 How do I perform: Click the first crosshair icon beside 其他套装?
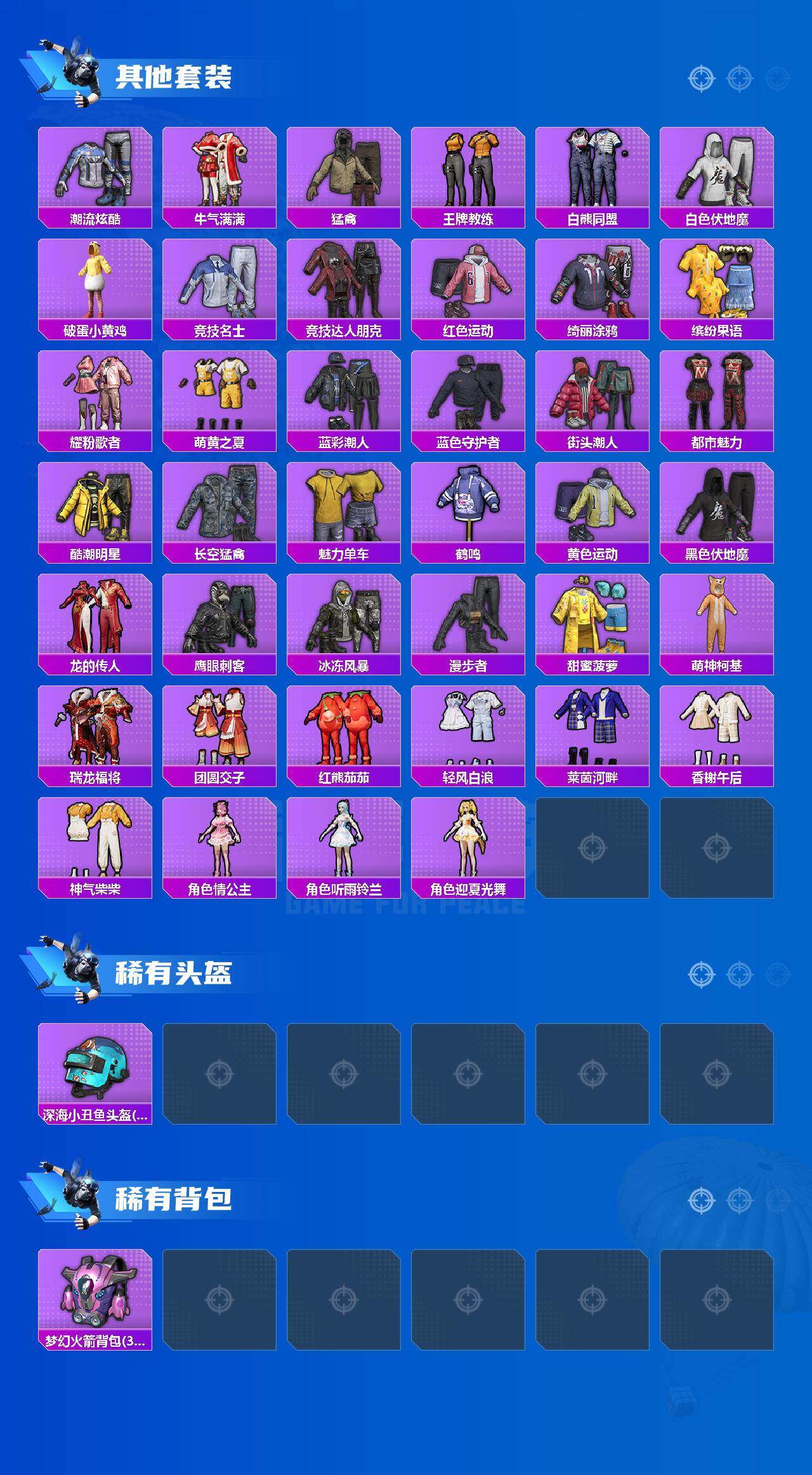point(701,78)
